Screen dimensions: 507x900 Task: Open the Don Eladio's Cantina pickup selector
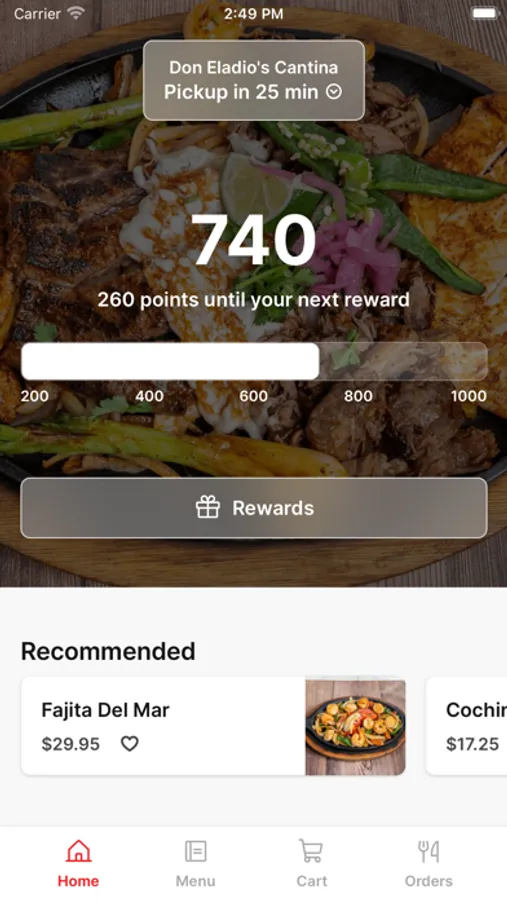pos(254,80)
